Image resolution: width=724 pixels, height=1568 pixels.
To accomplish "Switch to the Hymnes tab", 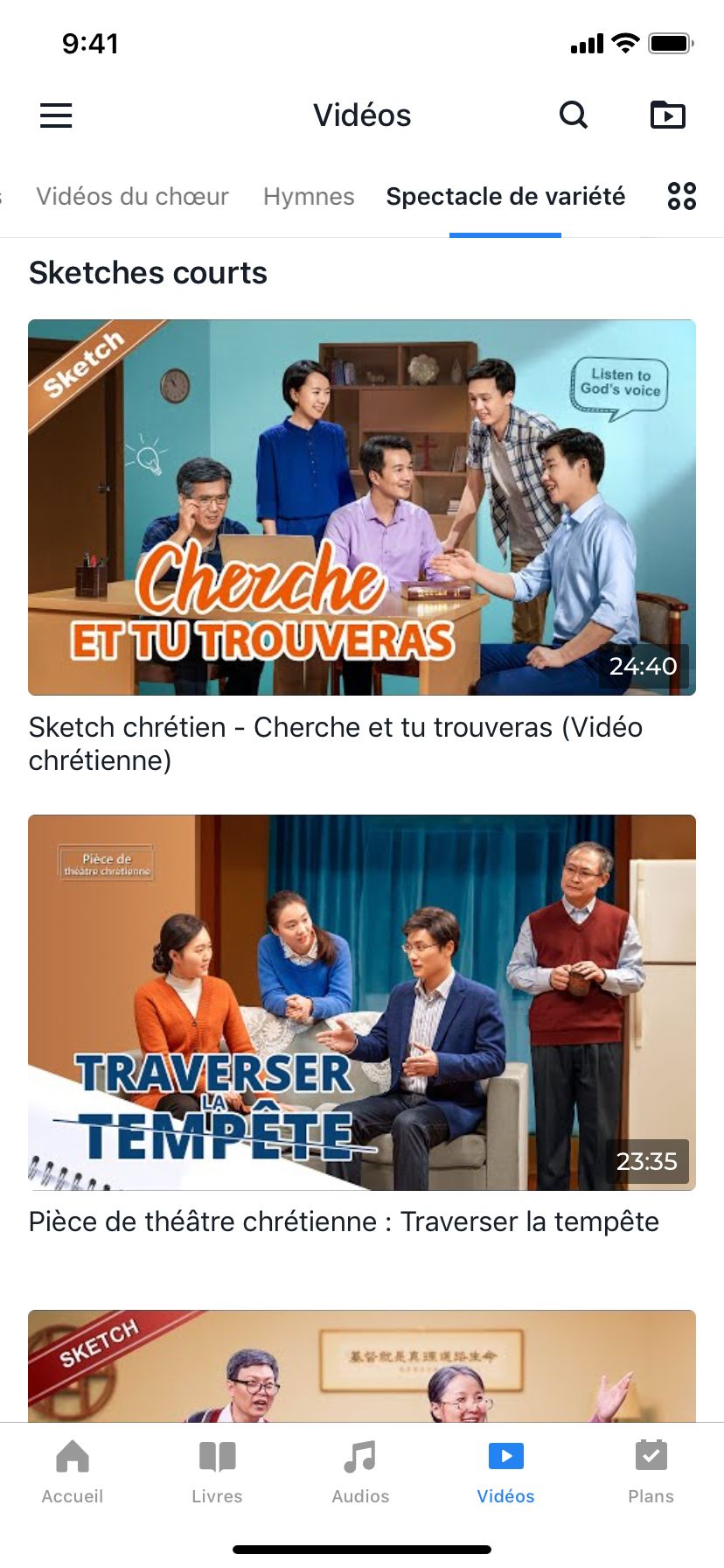I will pyautogui.click(x=309, y=196).
